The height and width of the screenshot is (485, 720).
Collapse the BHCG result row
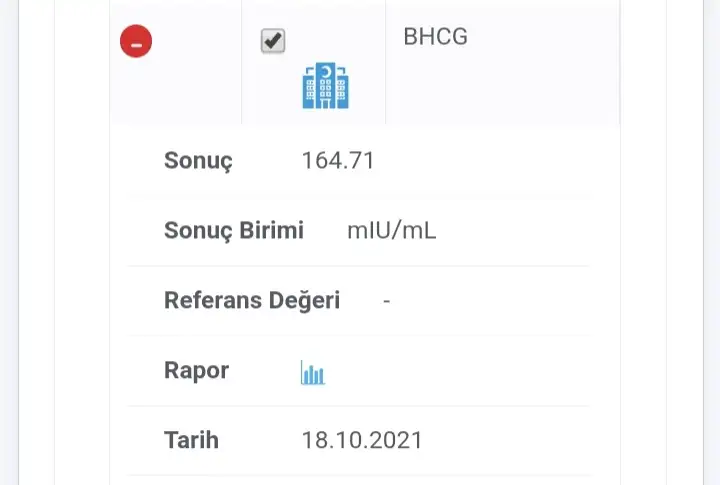136,41
